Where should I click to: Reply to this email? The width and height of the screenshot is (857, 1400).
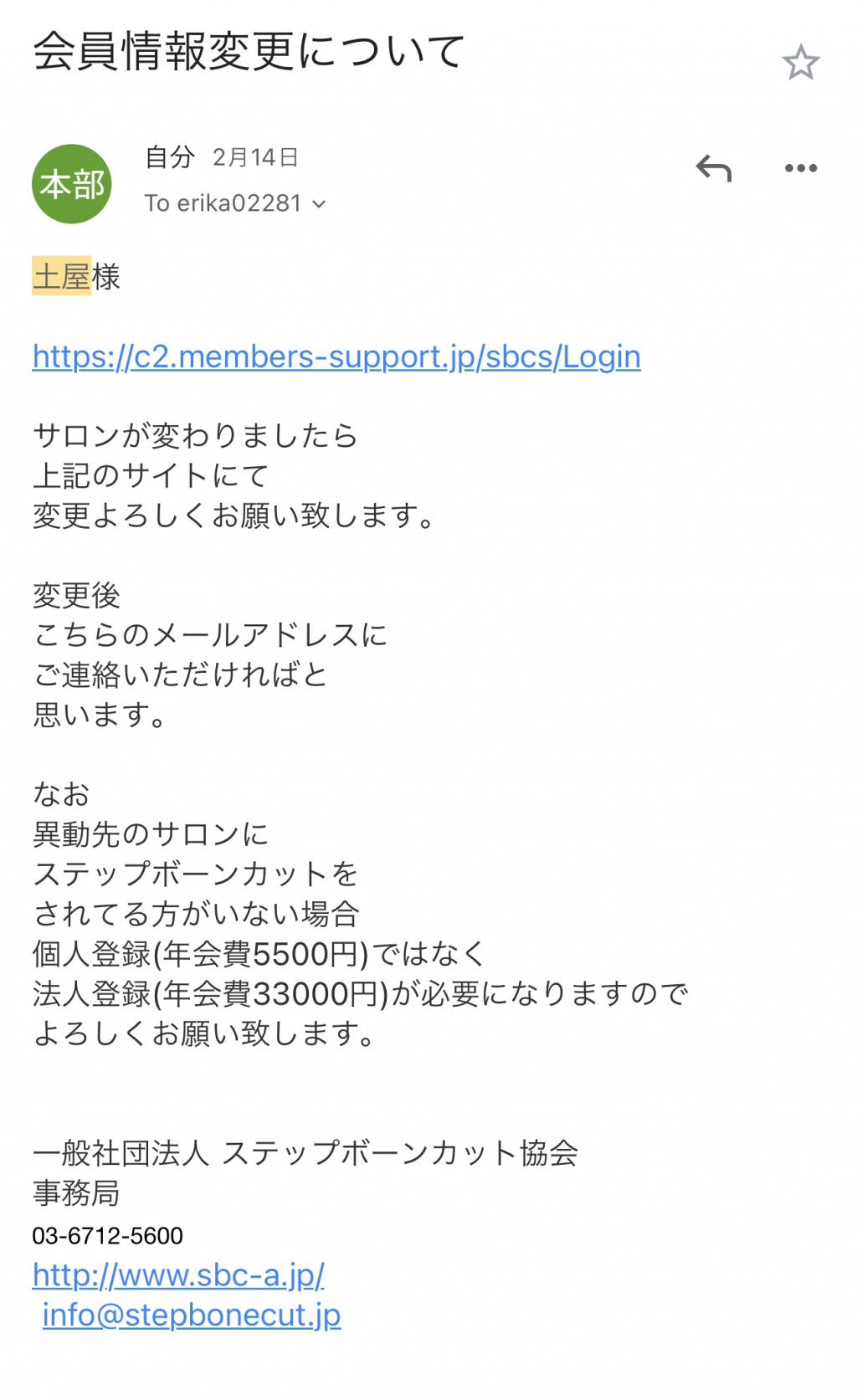coord(714,168)
